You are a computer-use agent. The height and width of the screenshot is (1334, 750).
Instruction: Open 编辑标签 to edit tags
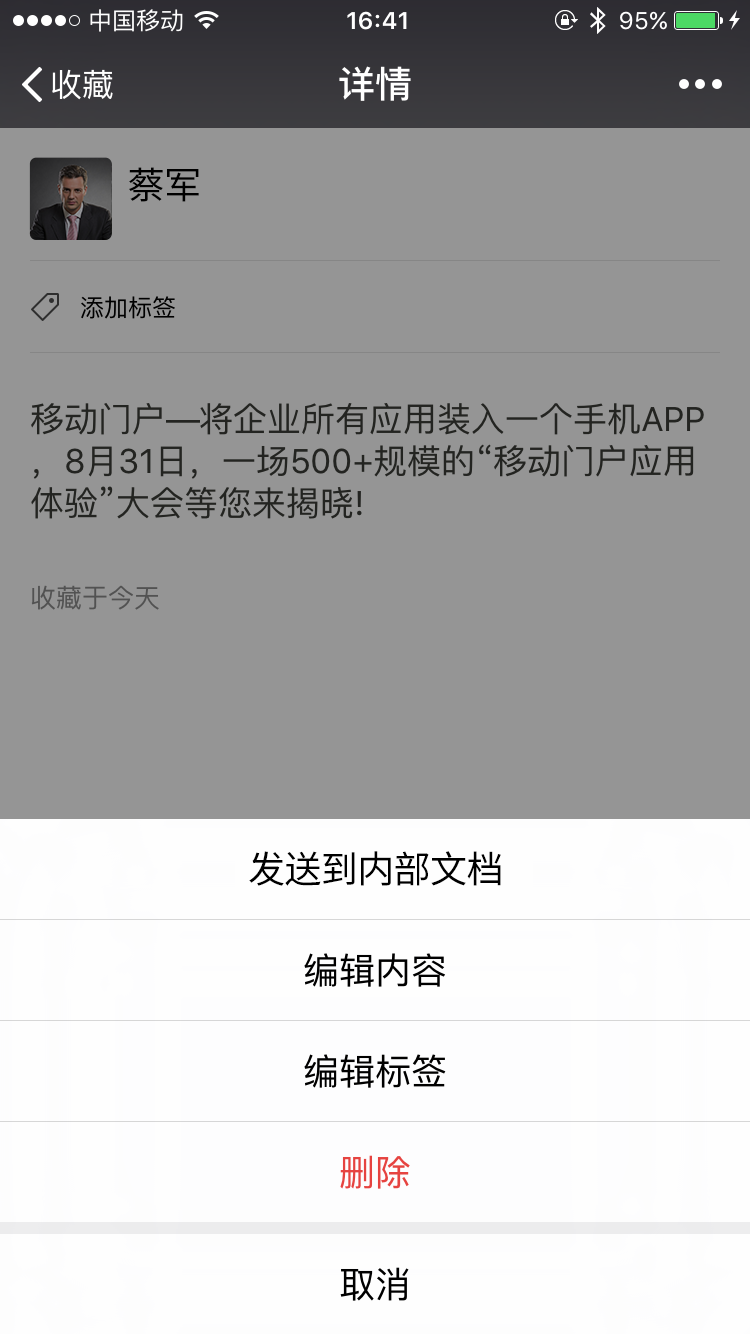tap(375, 1072)
